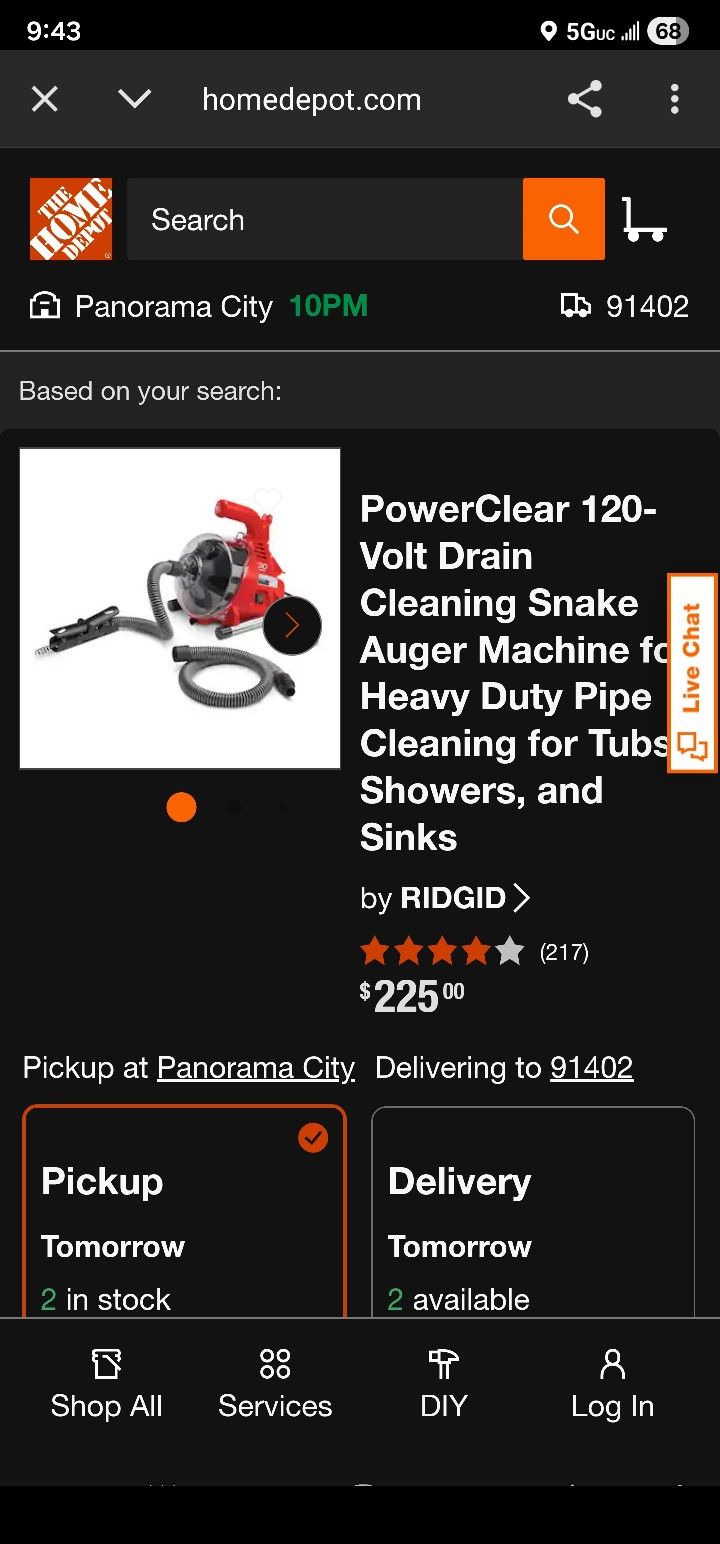Select the Delivery fulfillment option
Image resolution: width=720 pixels, height=1544 pixels.
click(532, 1212)
